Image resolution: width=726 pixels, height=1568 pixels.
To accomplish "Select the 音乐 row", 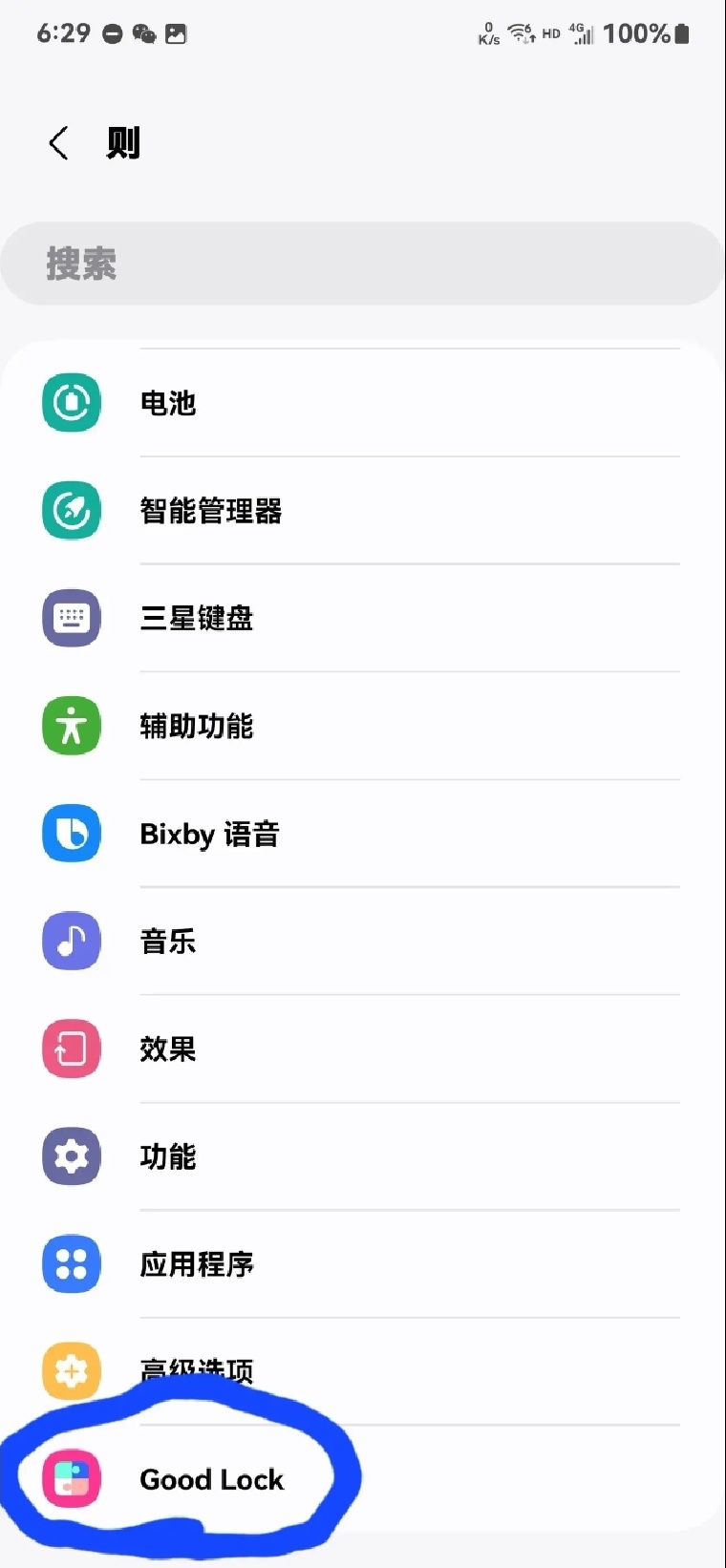I will 361,941.
